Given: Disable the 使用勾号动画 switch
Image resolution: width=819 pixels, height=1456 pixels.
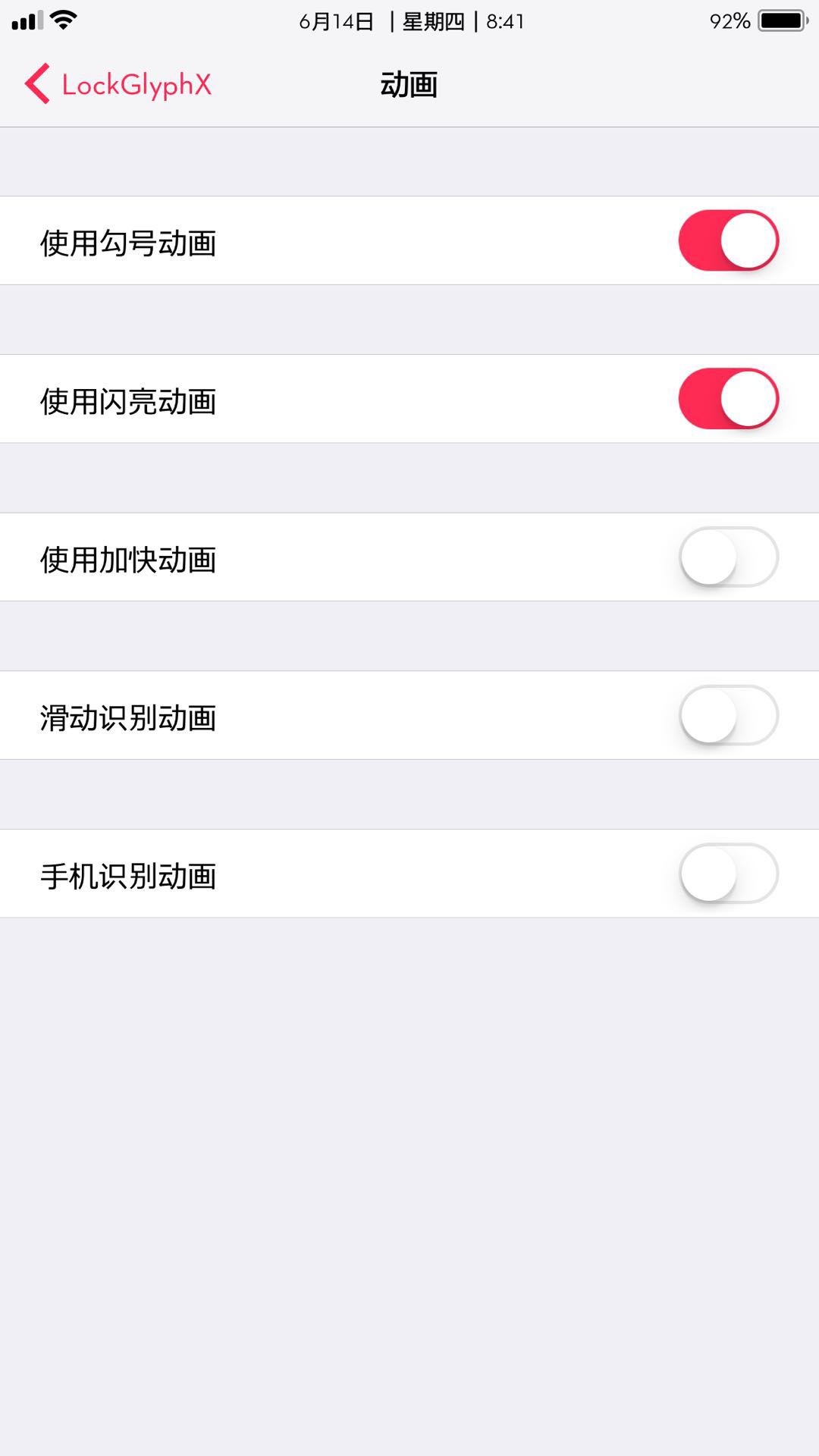Looking at the screenshot, I should pyautogui.click(x=728, y=240).
